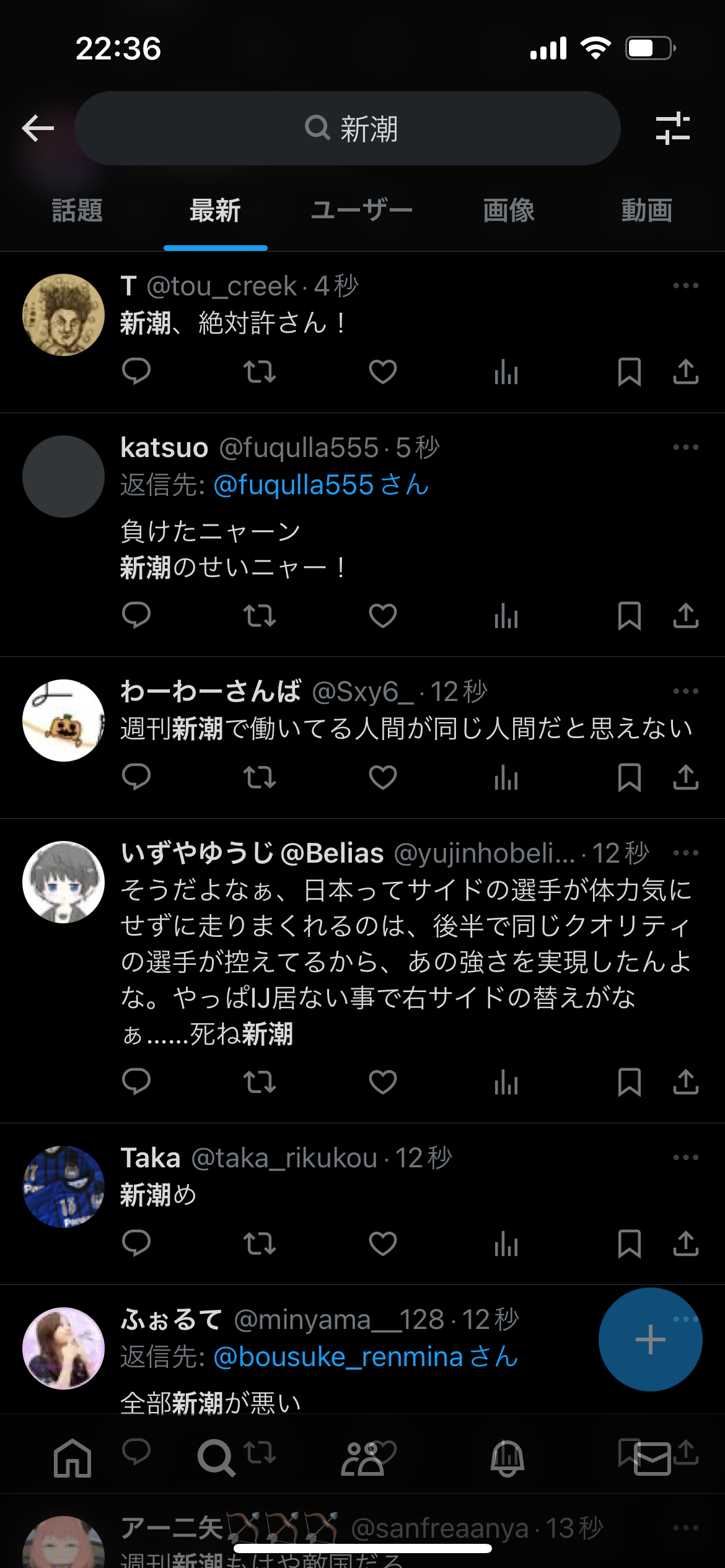Switch to the 話題 tab
The height and width of the screenshot is (1568, 725).
(77, 211)
